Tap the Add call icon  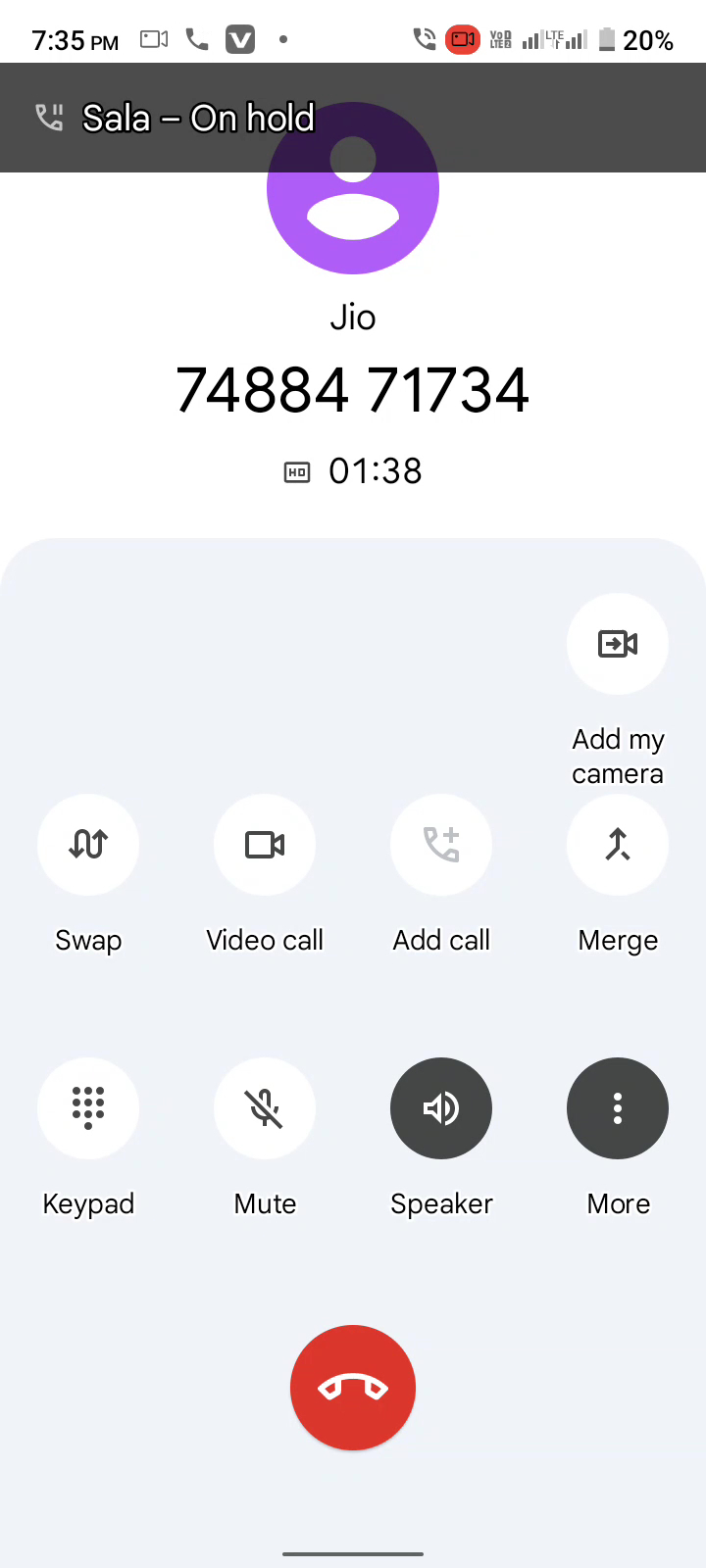coord(441,845)
